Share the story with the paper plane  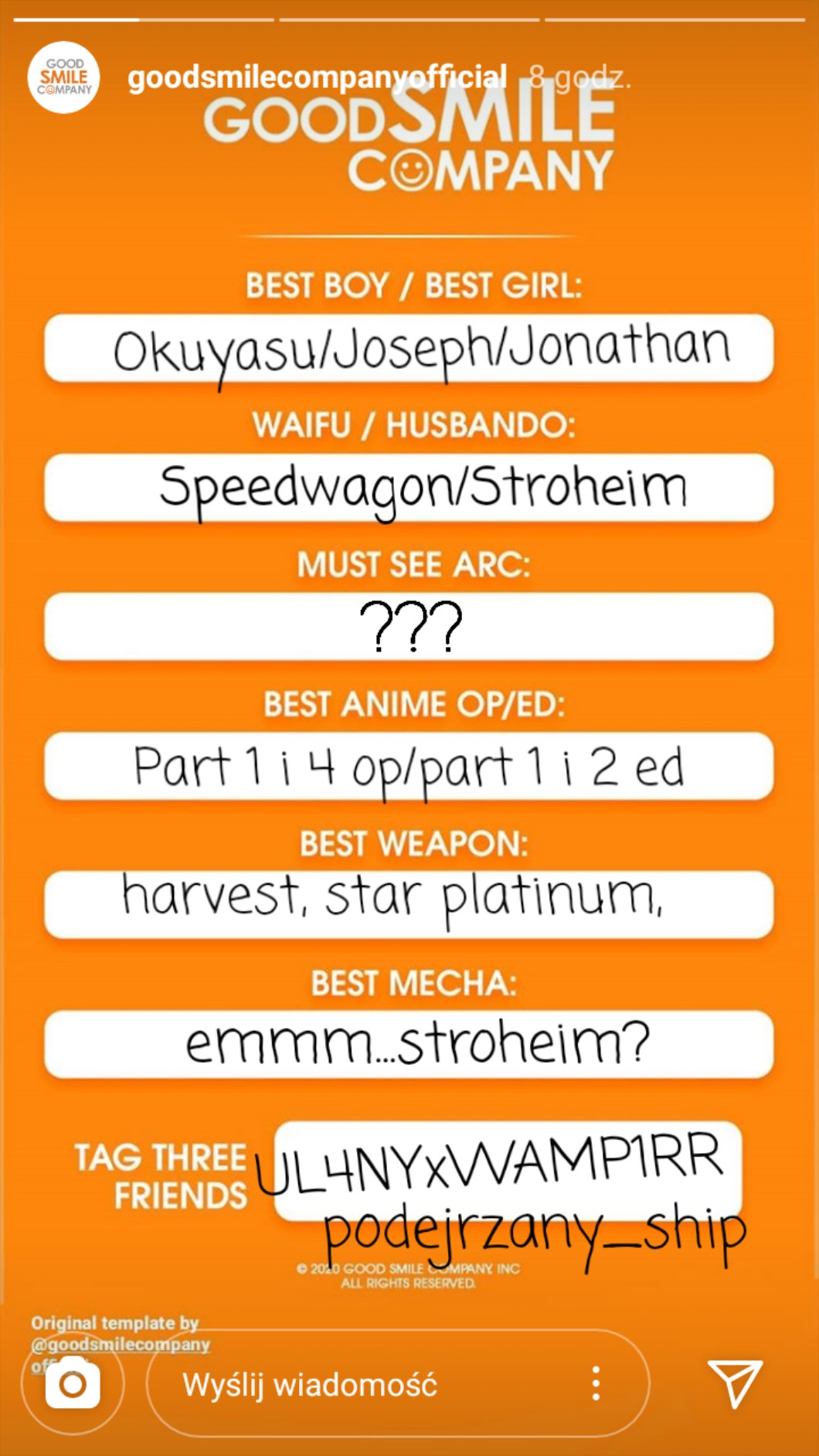click(x=735, y=1383)
